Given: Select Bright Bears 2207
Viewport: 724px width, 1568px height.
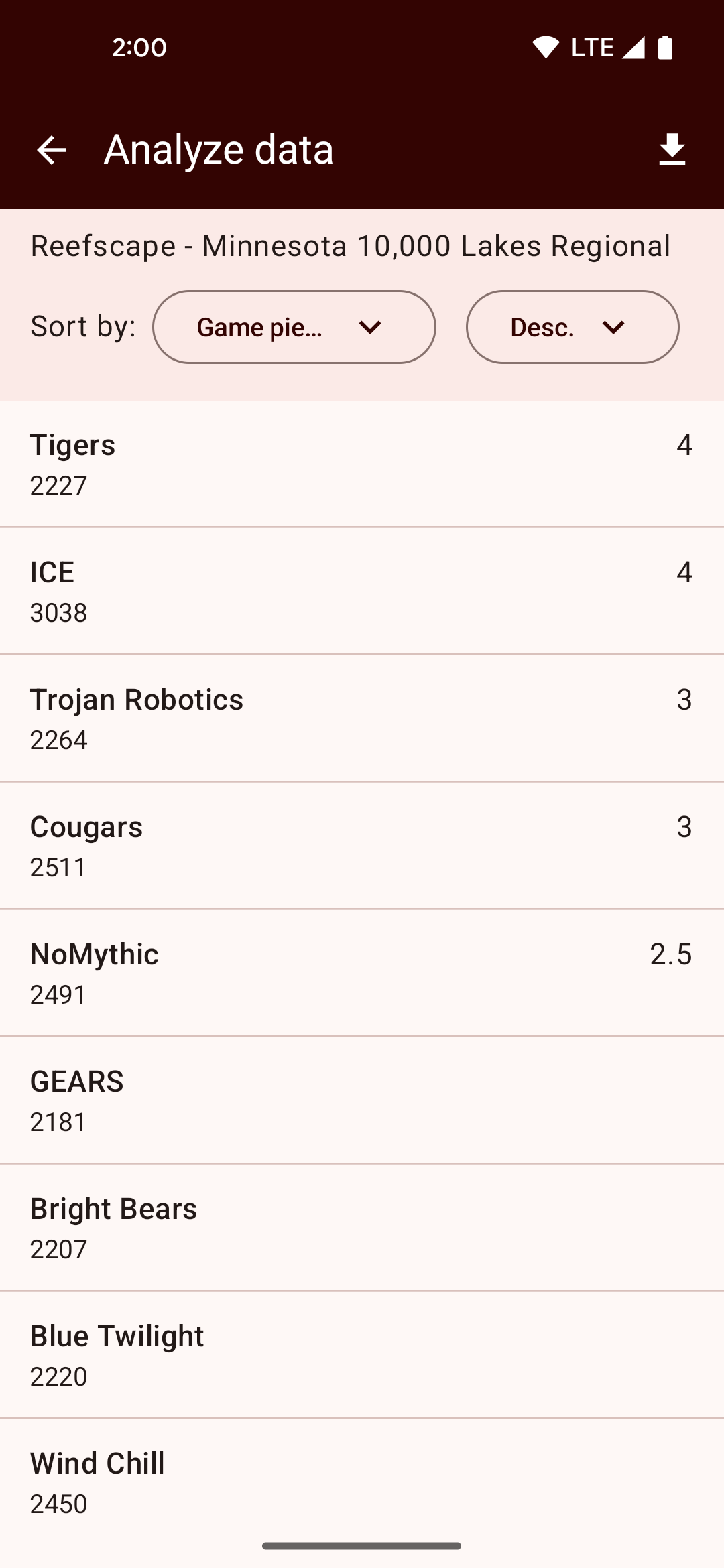Looking at the screenshot, I should [x=362, y=1228].
